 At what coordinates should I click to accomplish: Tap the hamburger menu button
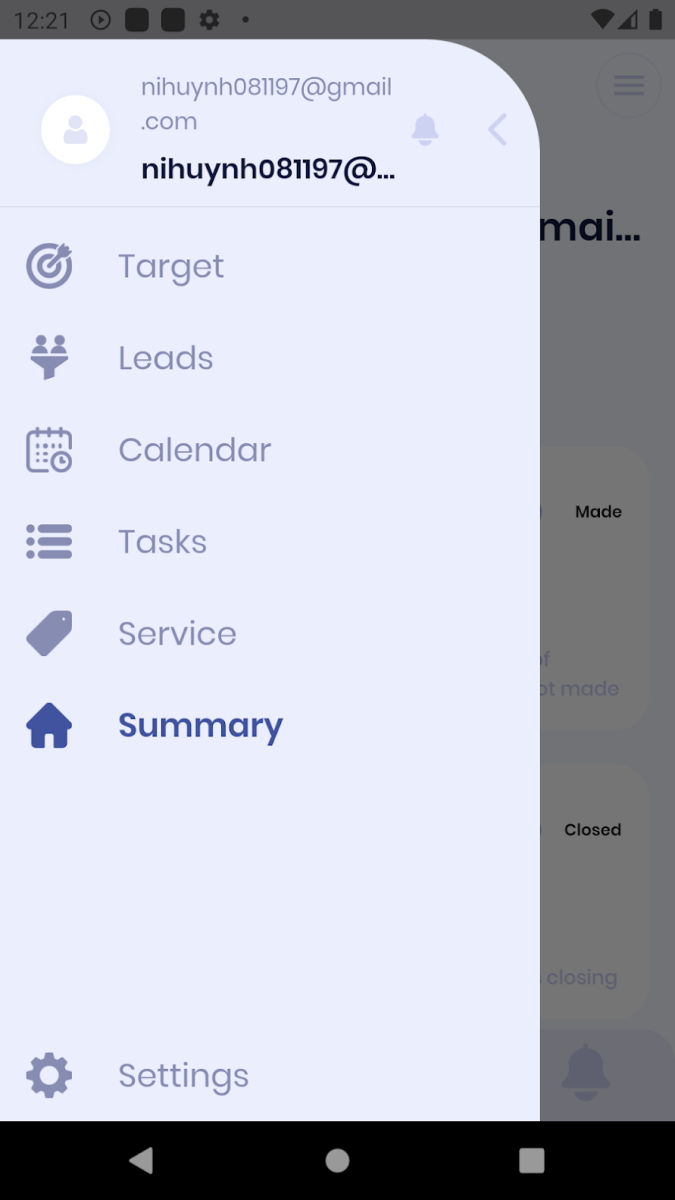[x=628, y=86]
